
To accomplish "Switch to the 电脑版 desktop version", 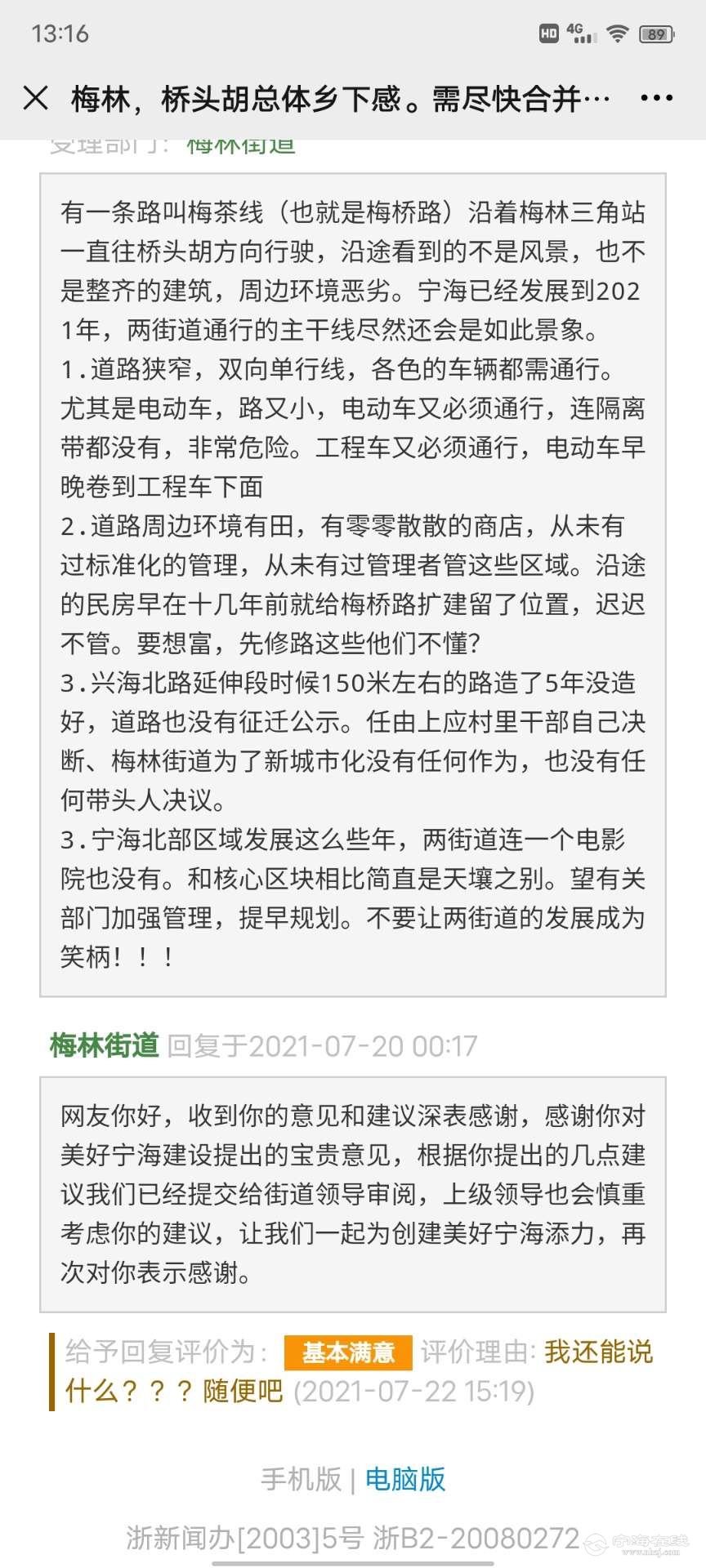I will click(x=405, y=1479).
